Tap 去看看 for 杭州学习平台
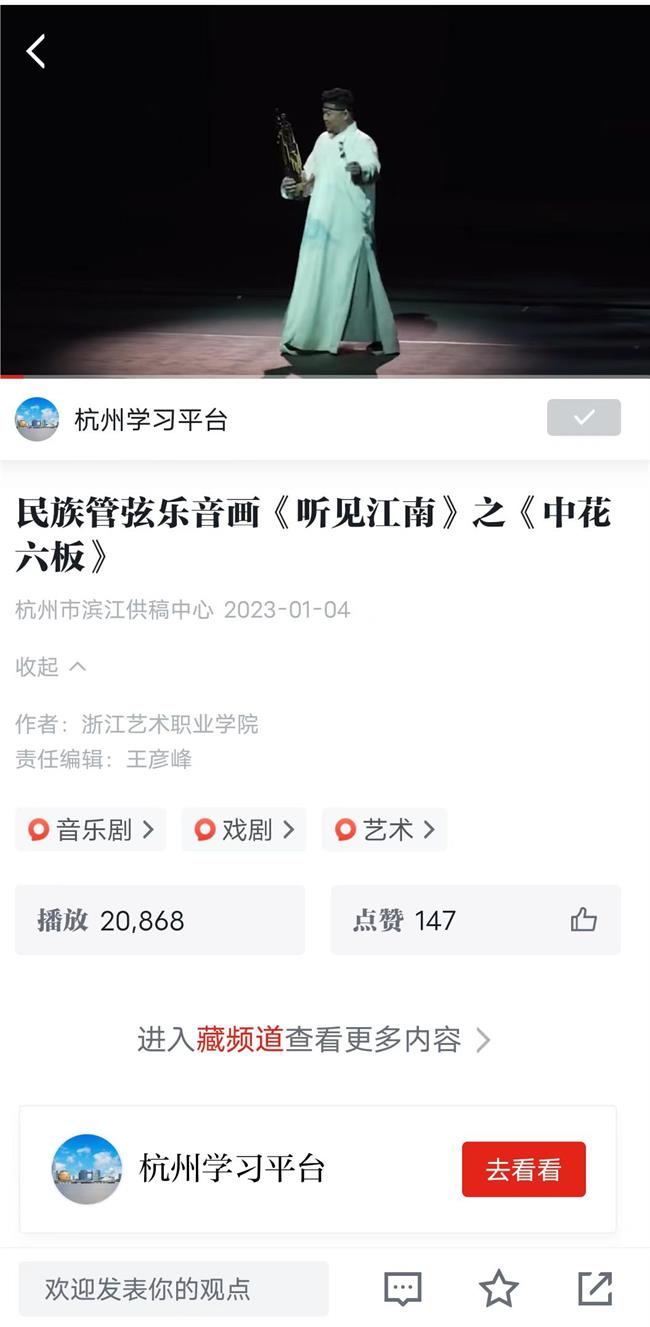650x1327 pixels. tap(523, 1169)
